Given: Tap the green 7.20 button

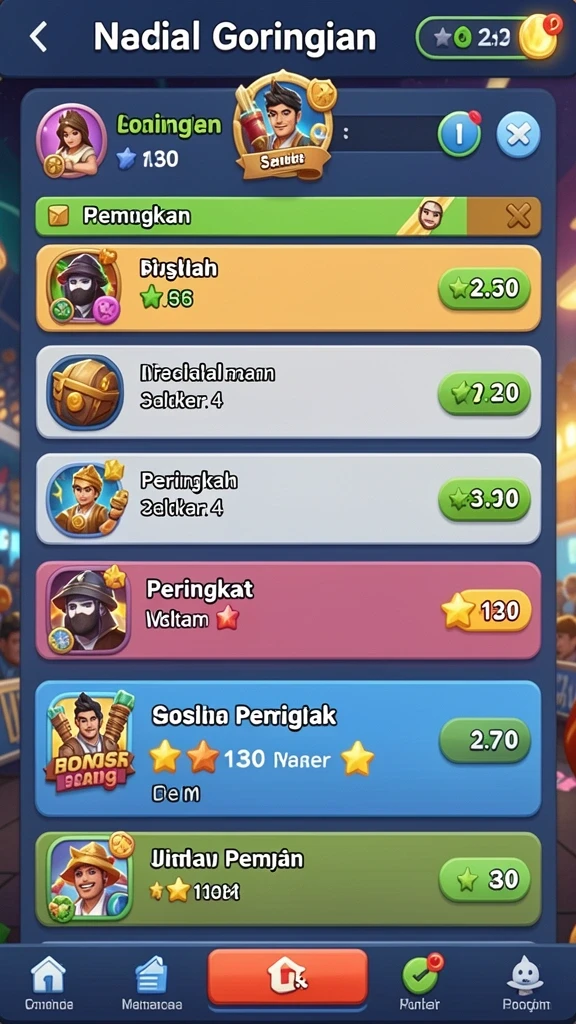Looking at the screenshot, I should (484, 393).
